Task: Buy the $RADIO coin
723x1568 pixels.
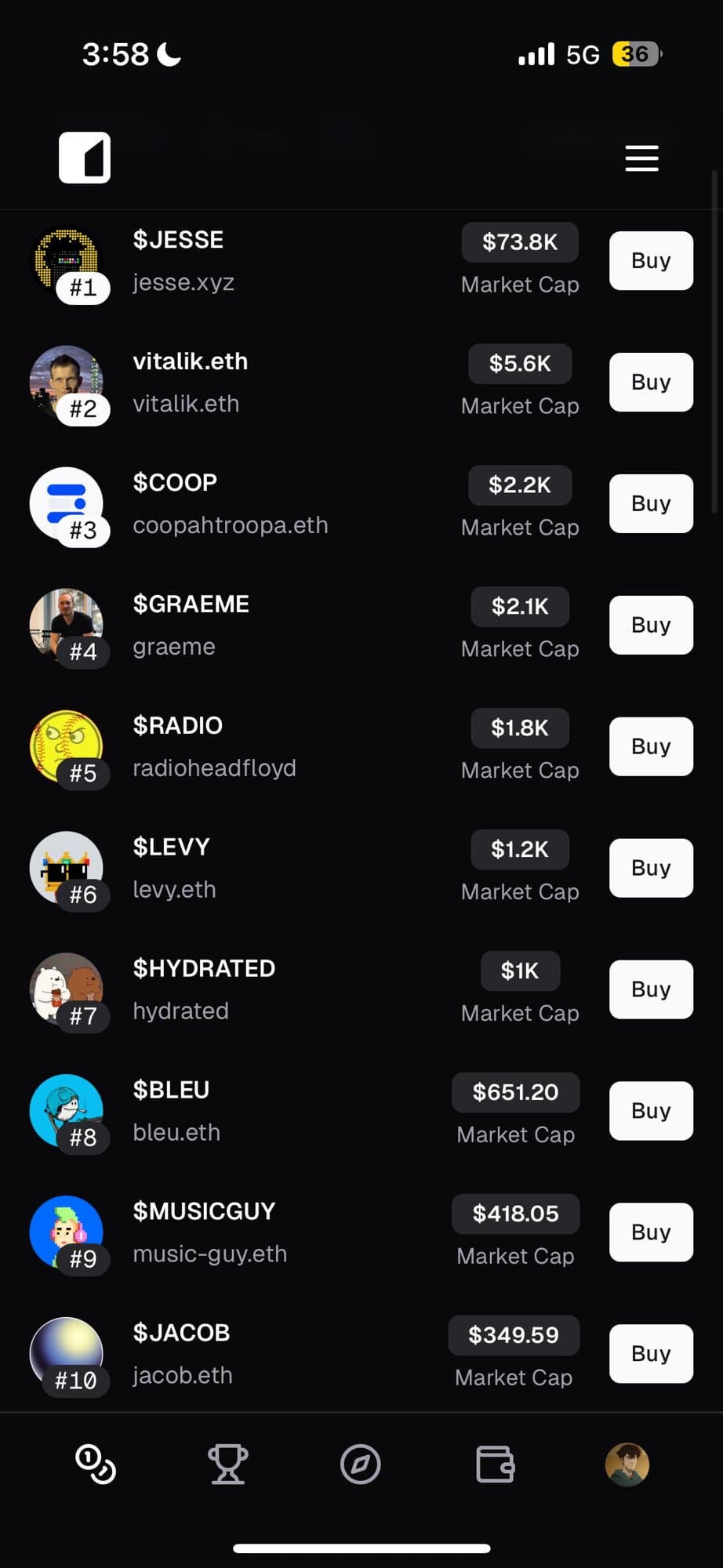Action: (651, 746)
